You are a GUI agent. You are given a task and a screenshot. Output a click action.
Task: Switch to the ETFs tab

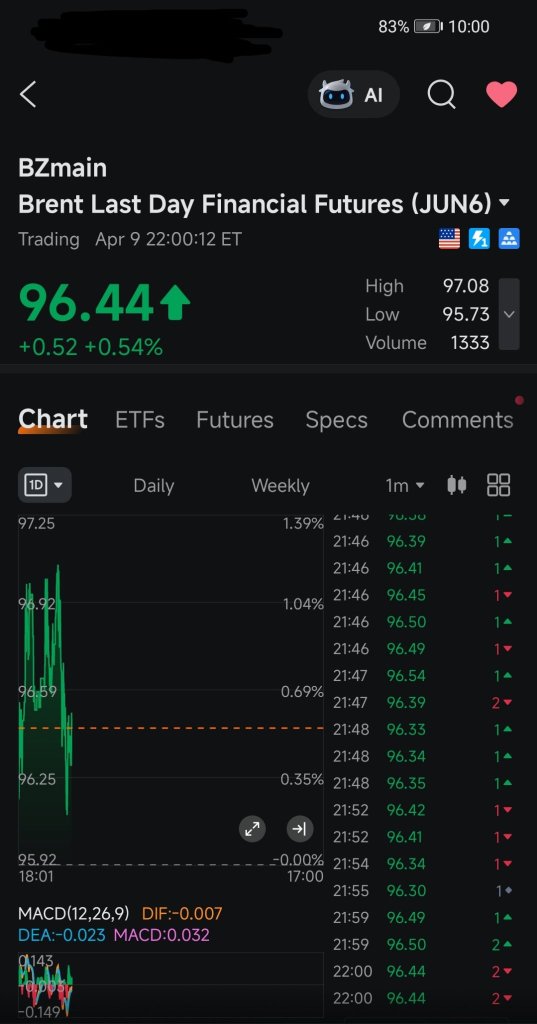[x=140, y=419]
